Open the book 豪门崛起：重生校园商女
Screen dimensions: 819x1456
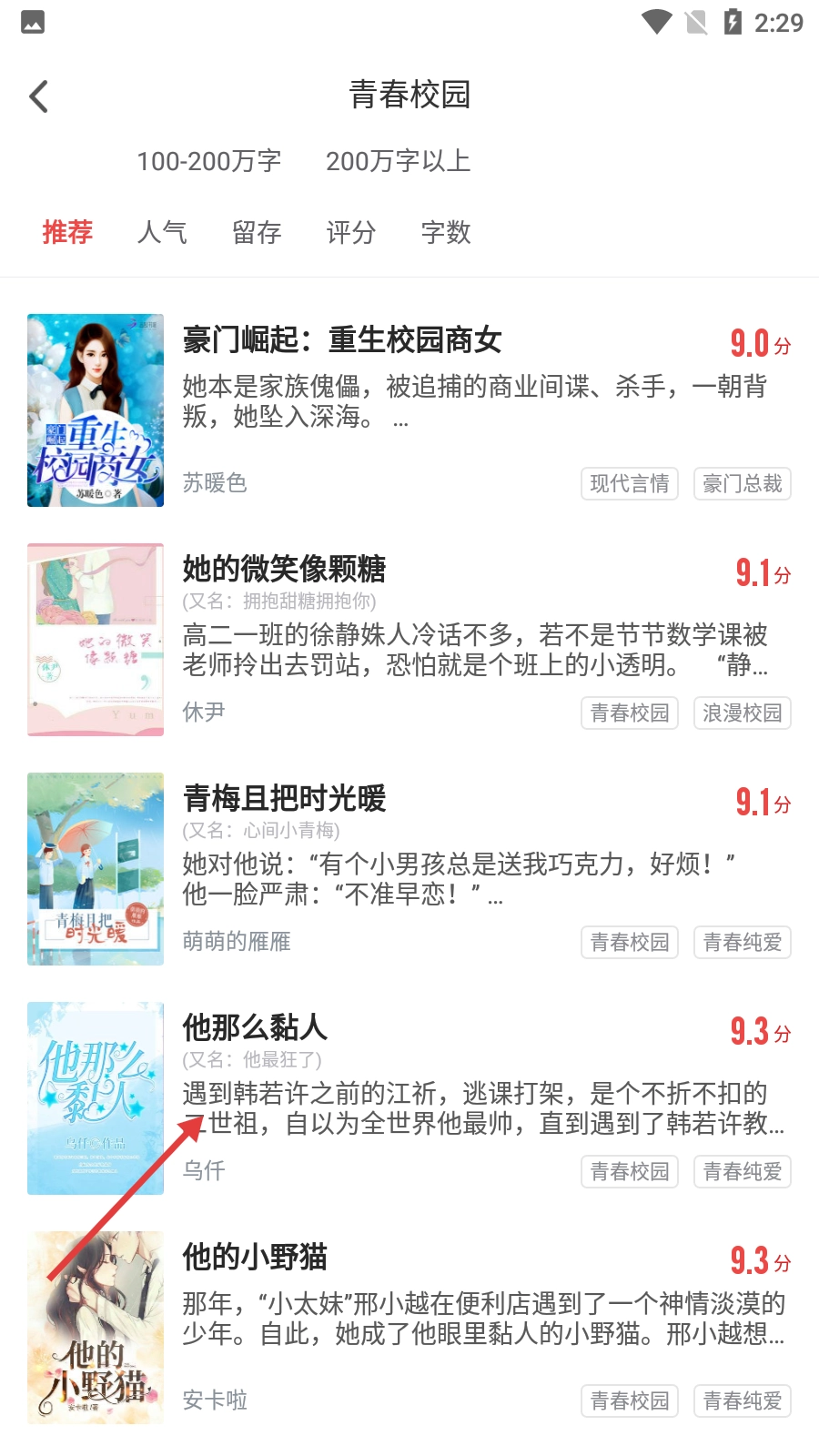coord(342,340)
